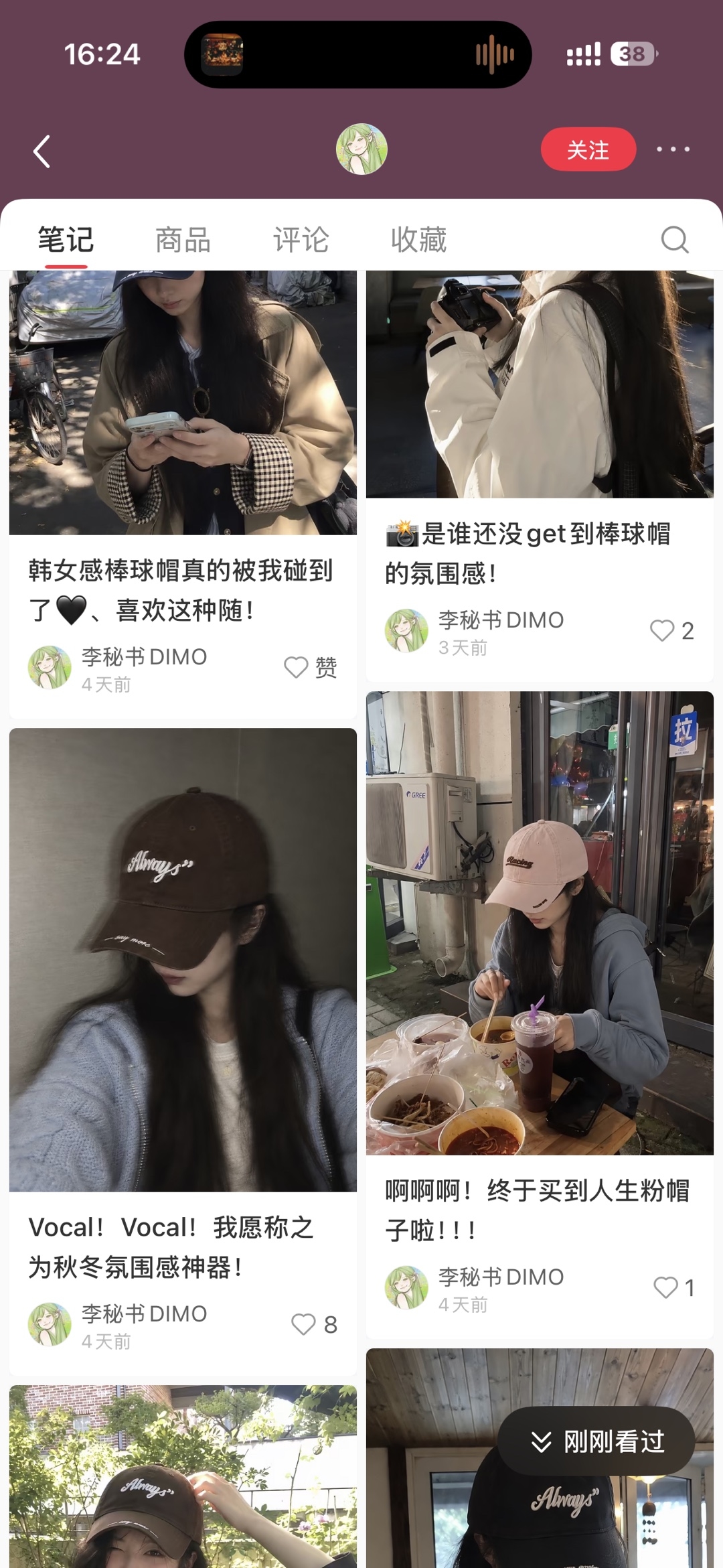The width and height of the screenshot is (723, 1568).
Task: Open the note 韩女感棒球帽真的被我碰到了
Action: pyautogui.click(x=183, y=494)
